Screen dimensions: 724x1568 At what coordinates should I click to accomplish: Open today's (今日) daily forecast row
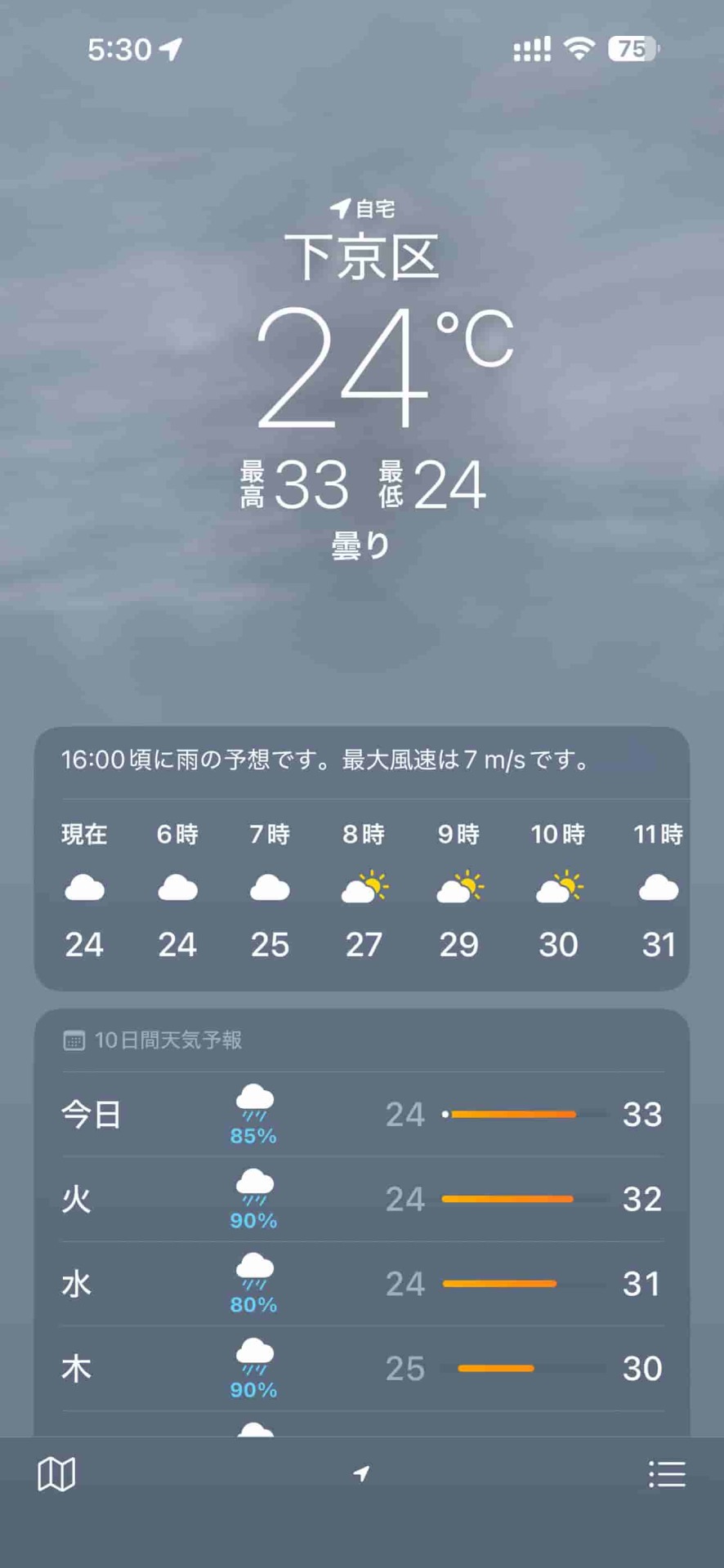[361, 1115]
